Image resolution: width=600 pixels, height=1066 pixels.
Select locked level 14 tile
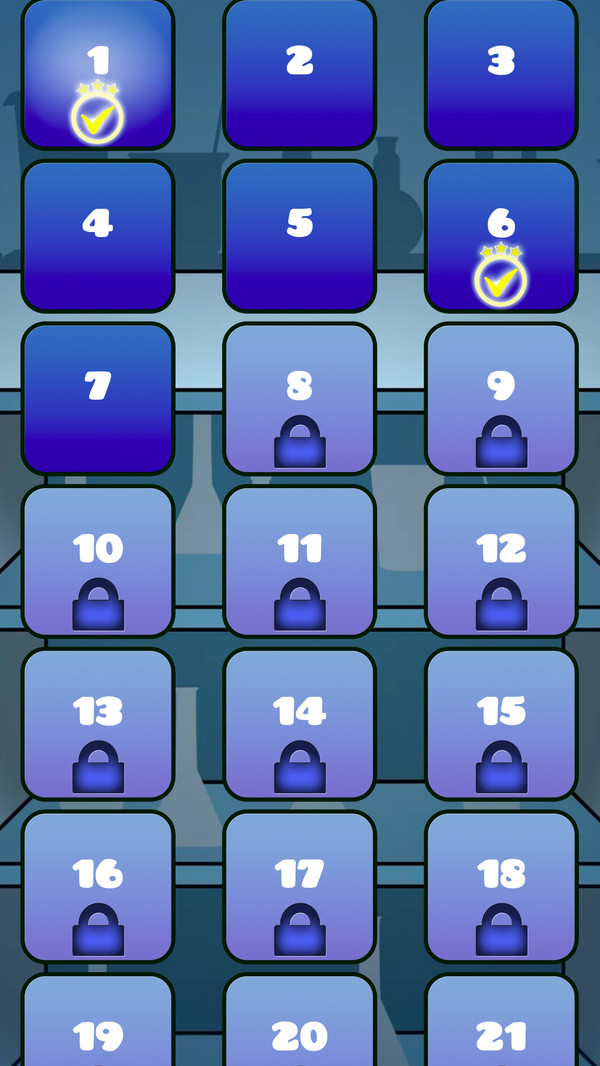[x=299, y=724]
